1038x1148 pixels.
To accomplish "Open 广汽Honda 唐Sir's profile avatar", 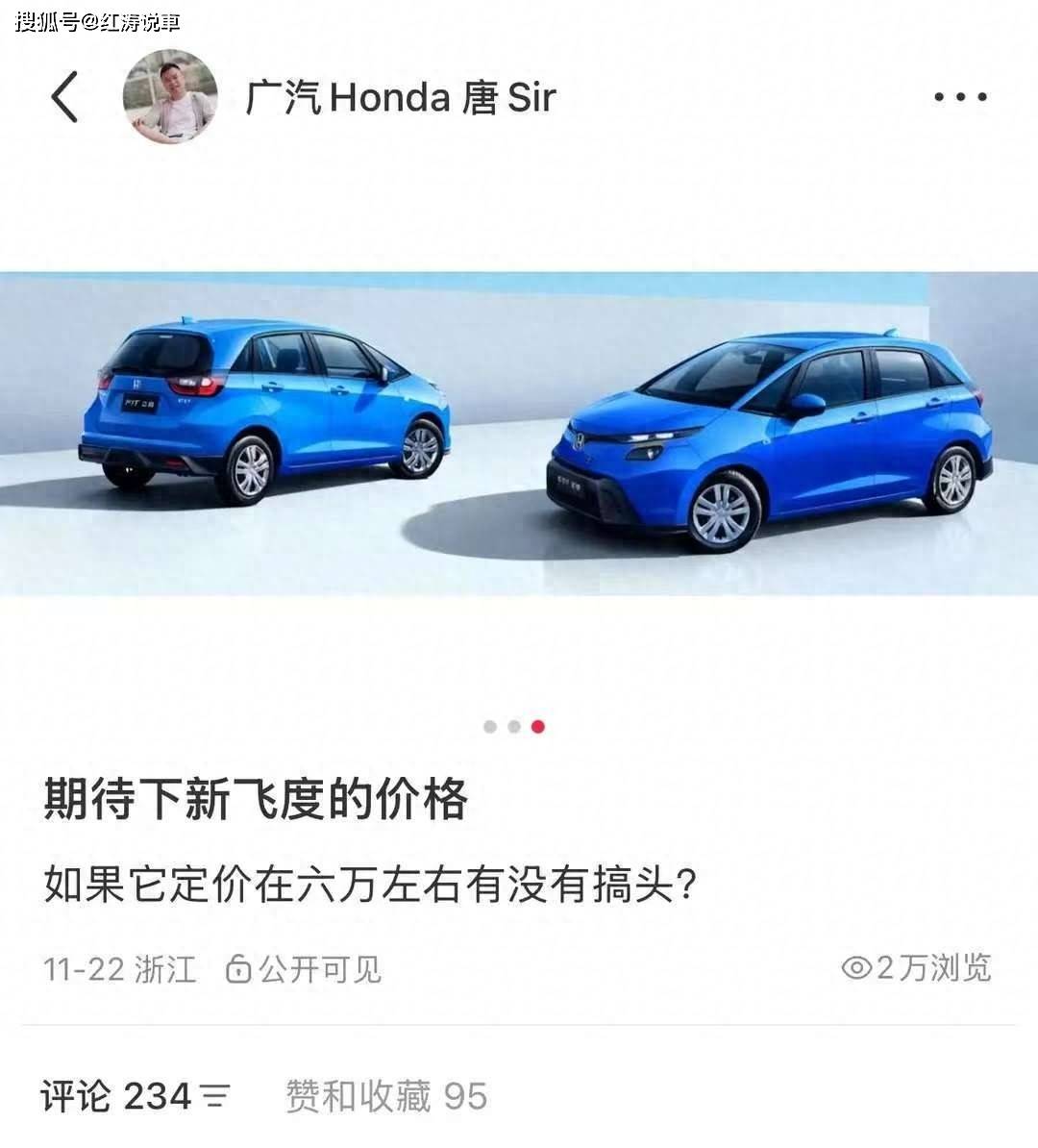I will pyautogui.click(x=170, y=97).
